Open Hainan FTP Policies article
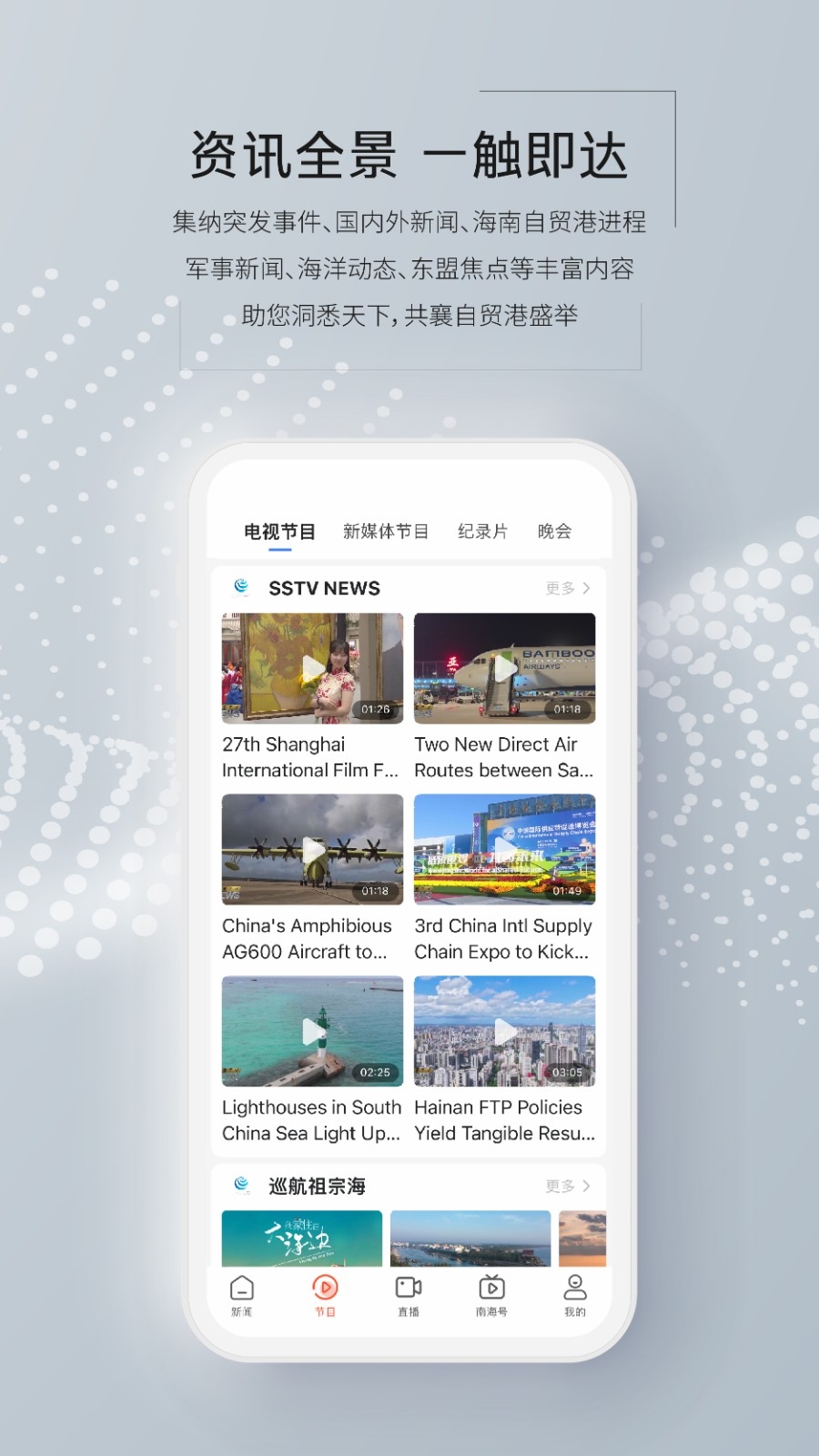 [504, 1031]
